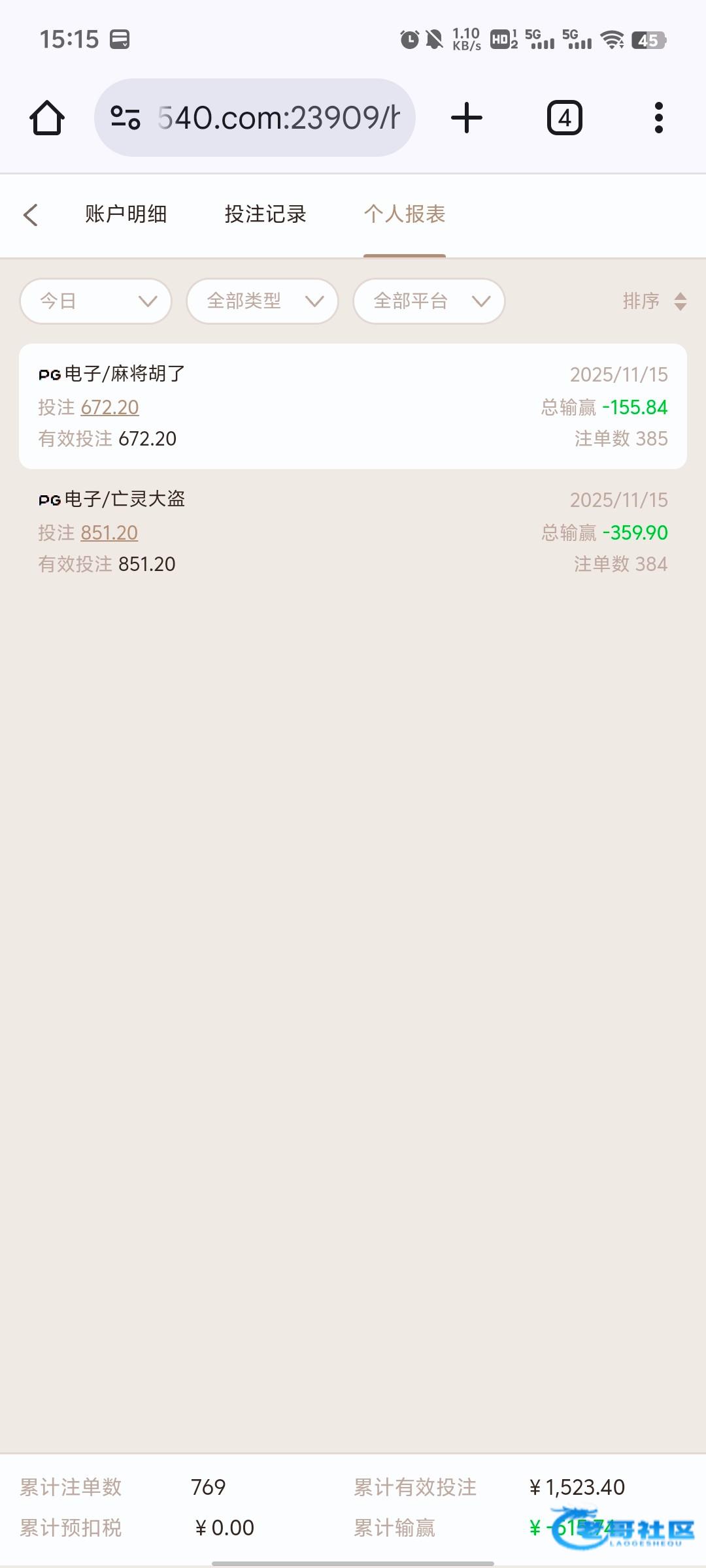Expand the 今日 date dropdown
This screenshot has height=1568, width=706.
[96, 301]
